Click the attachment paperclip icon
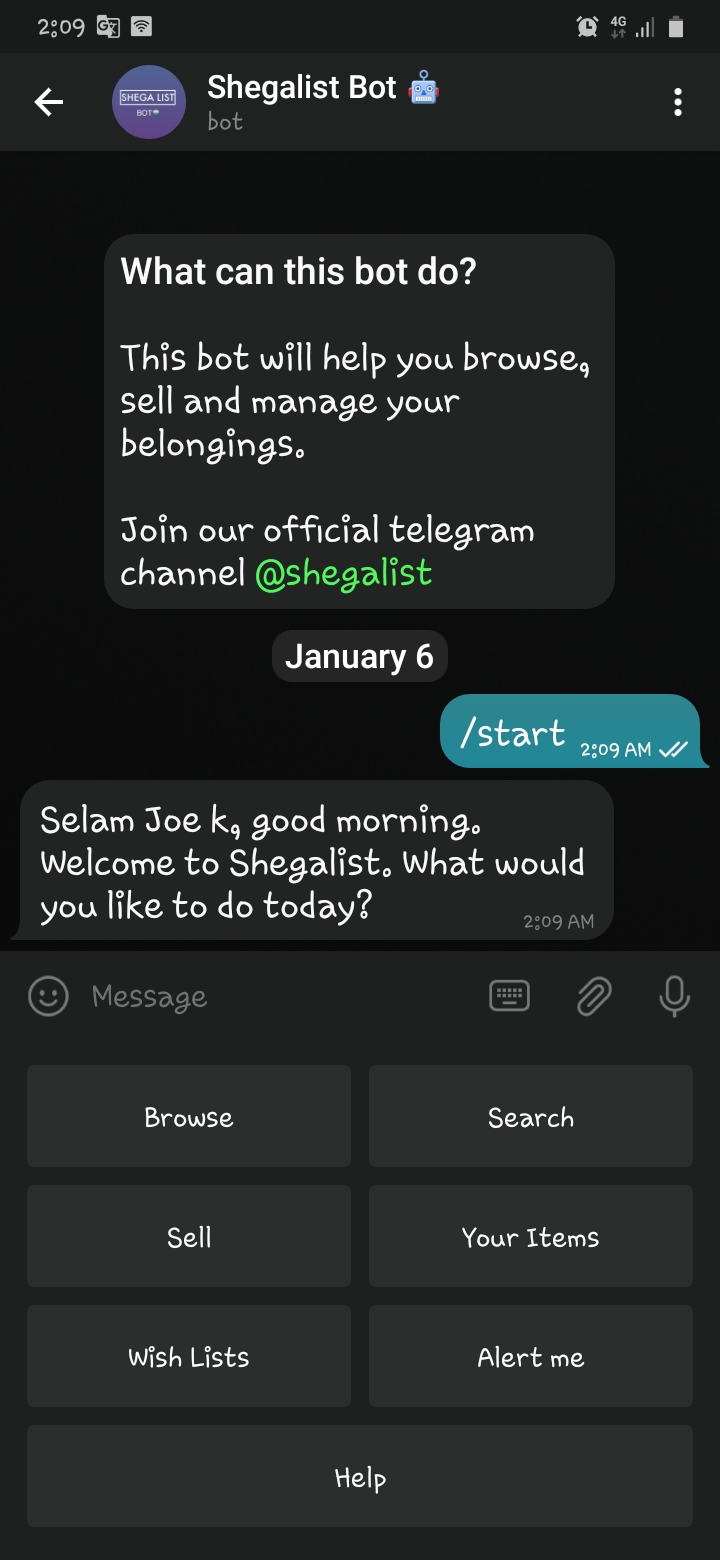Viewport: 720px width, 1560px height. 594,995
